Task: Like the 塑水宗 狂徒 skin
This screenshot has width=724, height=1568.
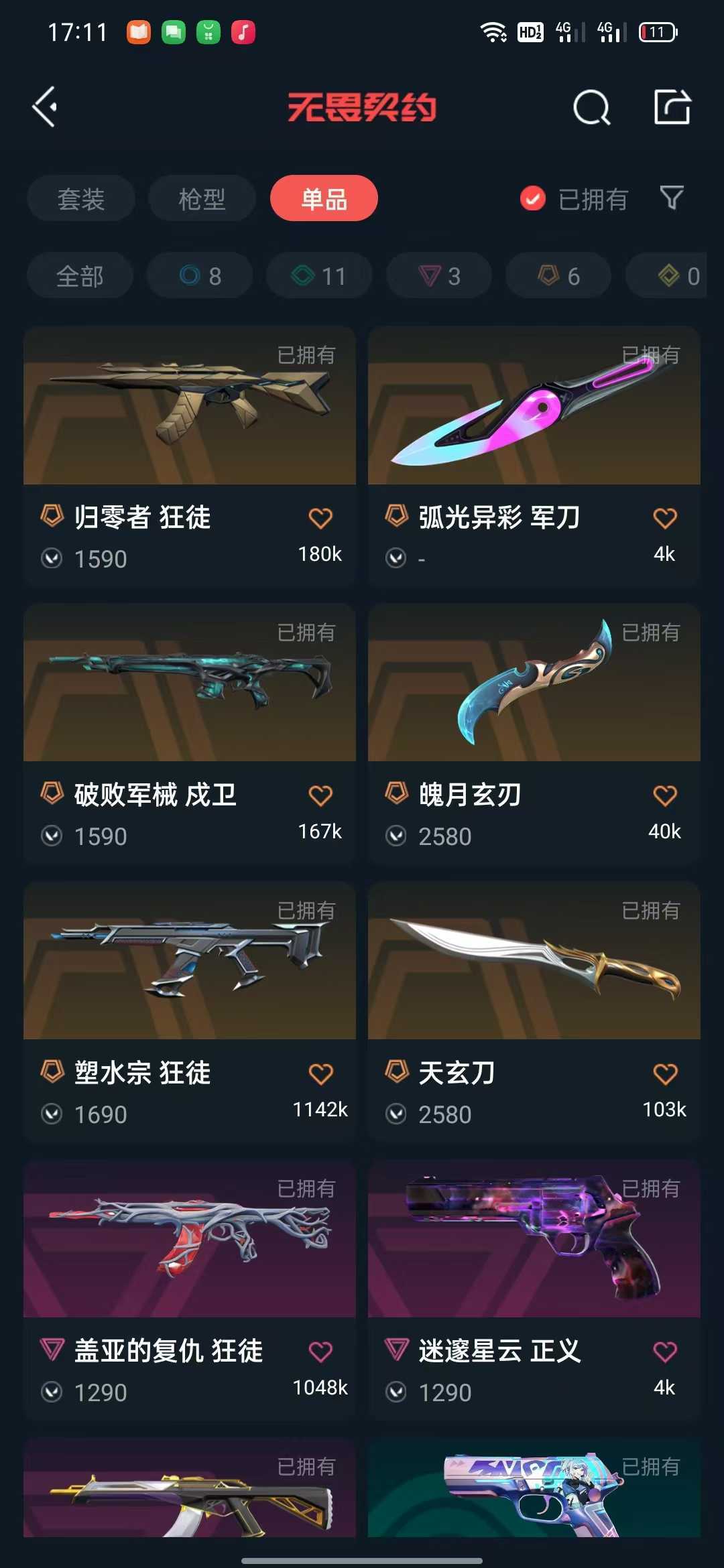Action: click(x=320, y=1073)
